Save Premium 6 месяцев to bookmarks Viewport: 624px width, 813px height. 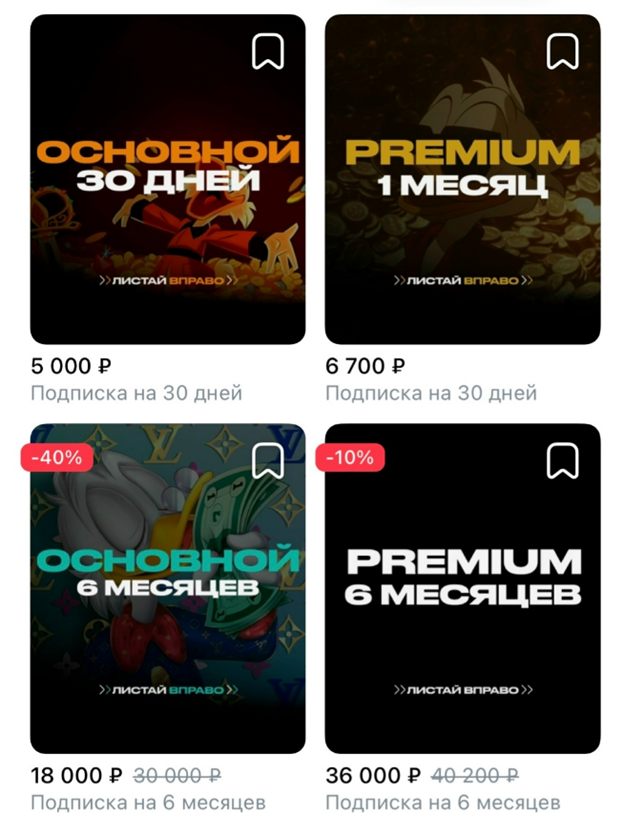point(563,461)
